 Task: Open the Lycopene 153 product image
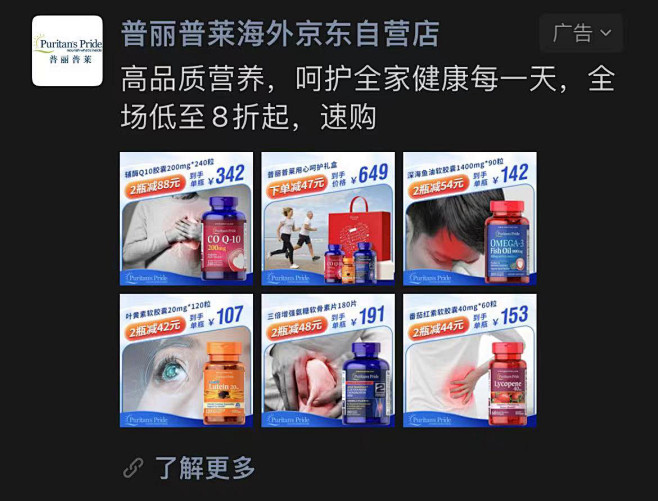point(469,360)
